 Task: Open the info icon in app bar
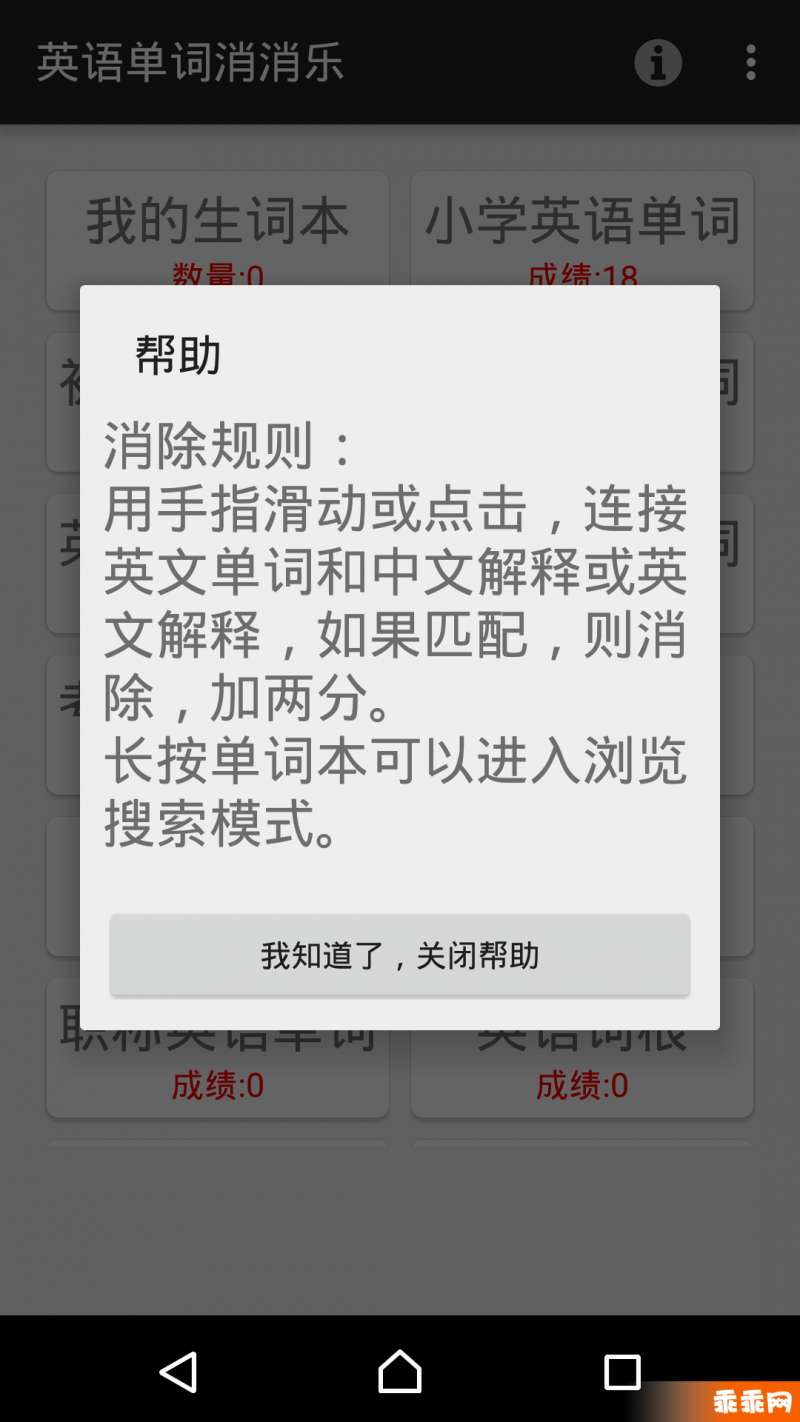tap(658, 63)
